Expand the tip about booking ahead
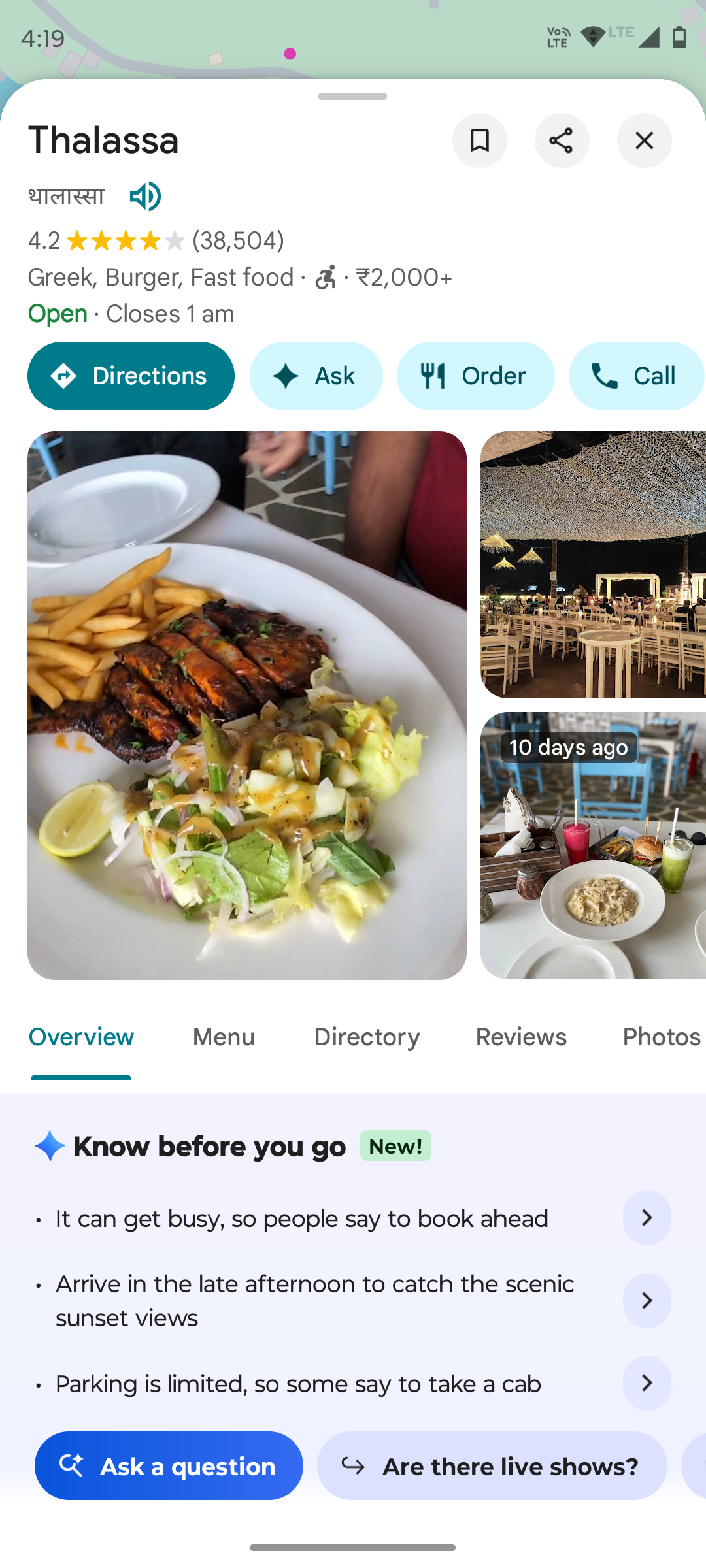 (647, 1218)
